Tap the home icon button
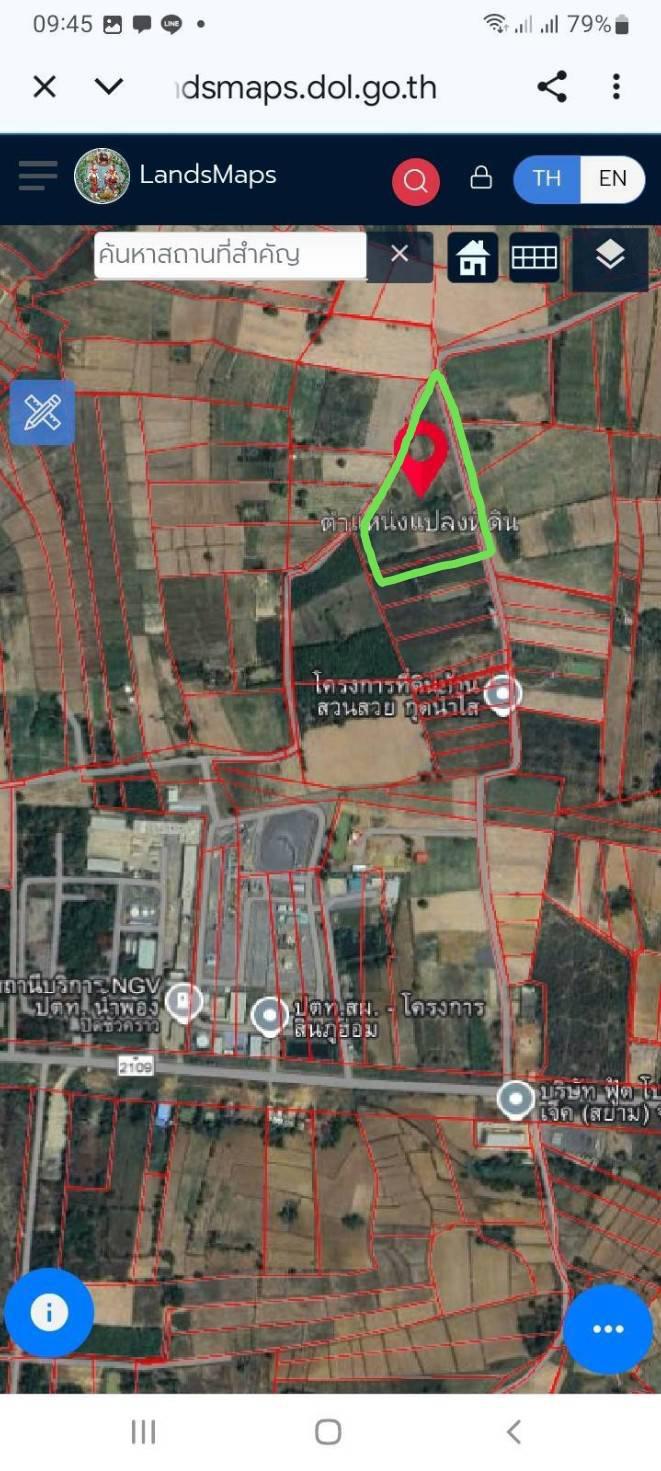This screenshot has width=661, height=1471. (x=473, y=257)
